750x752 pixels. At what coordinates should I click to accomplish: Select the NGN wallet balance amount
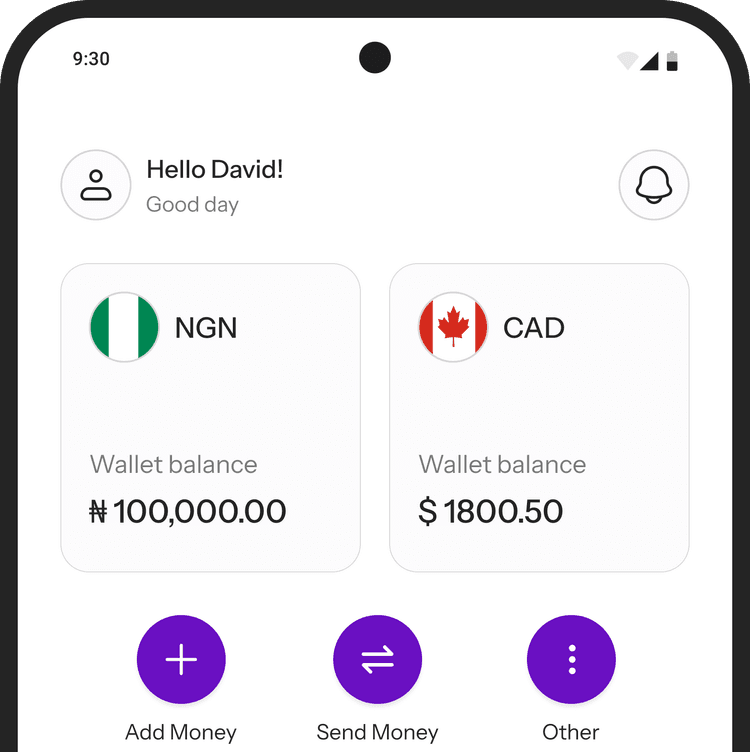186,511
